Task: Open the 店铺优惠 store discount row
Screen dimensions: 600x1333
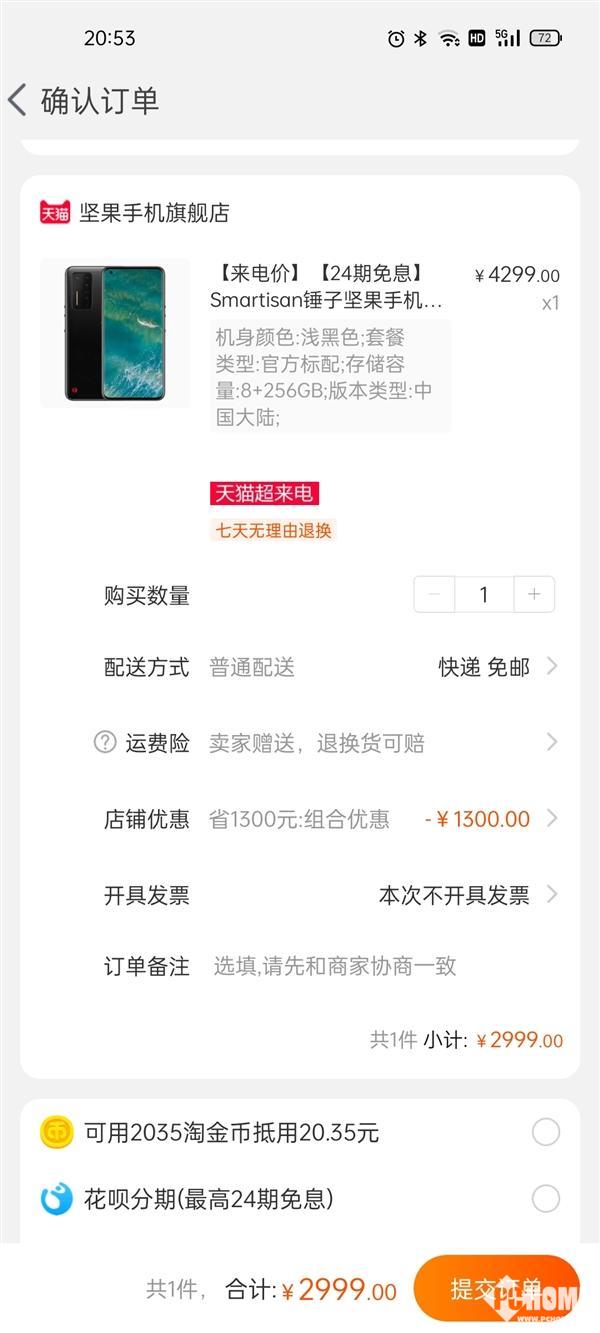Action: (x=330, y=819)
